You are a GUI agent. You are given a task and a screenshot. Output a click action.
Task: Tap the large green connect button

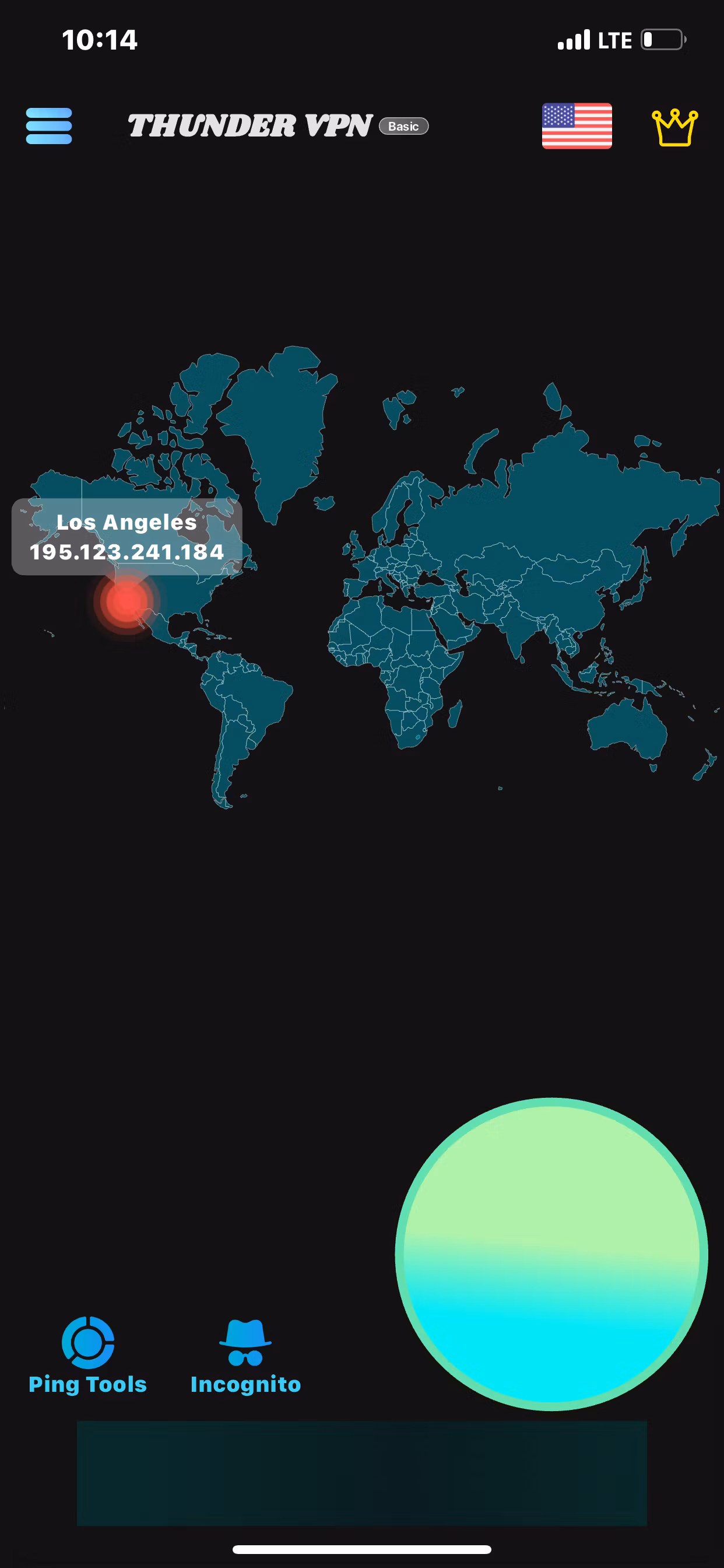point(551,1254)
